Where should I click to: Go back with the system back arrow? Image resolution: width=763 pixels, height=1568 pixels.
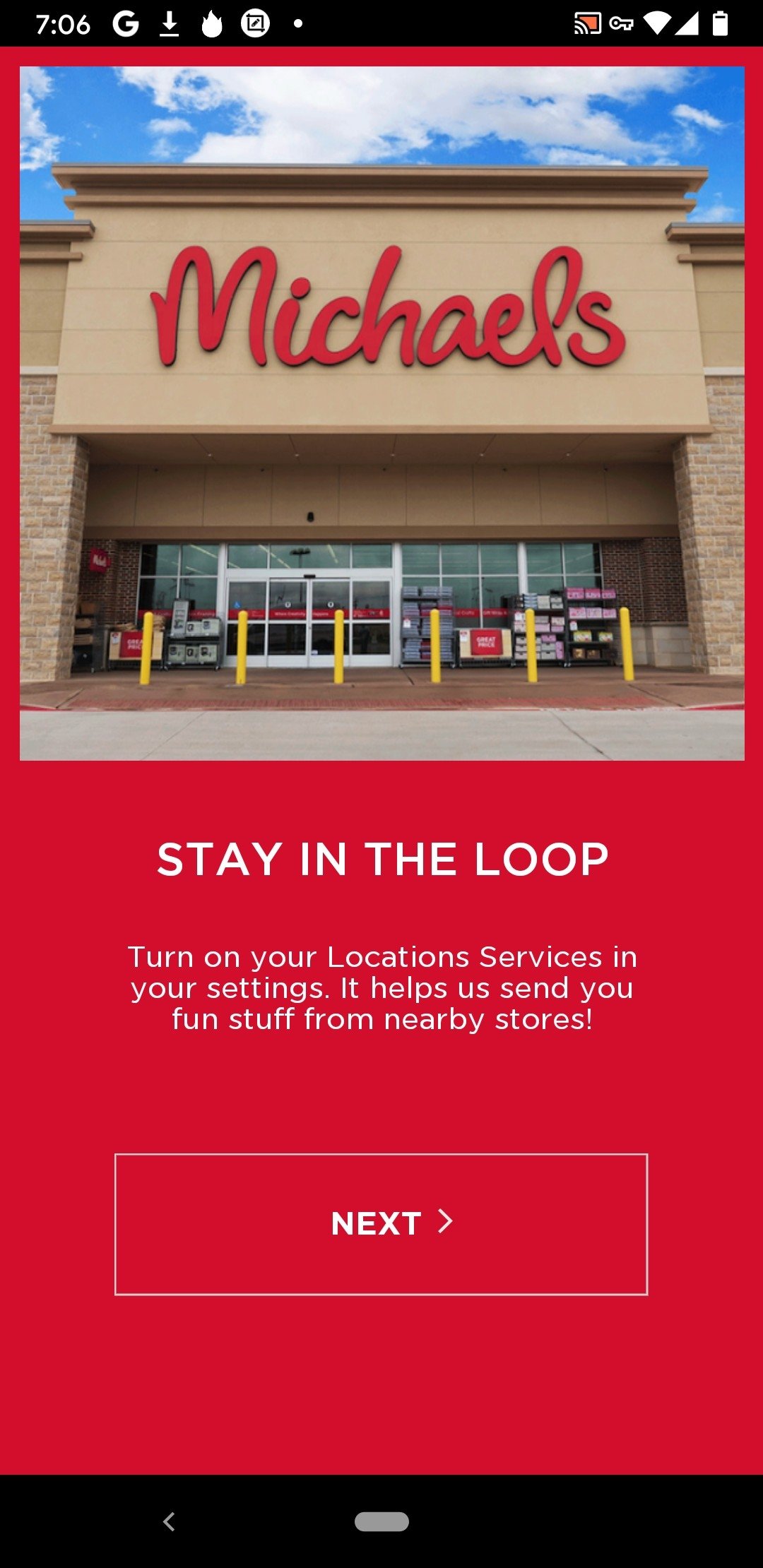(169, 1521)
